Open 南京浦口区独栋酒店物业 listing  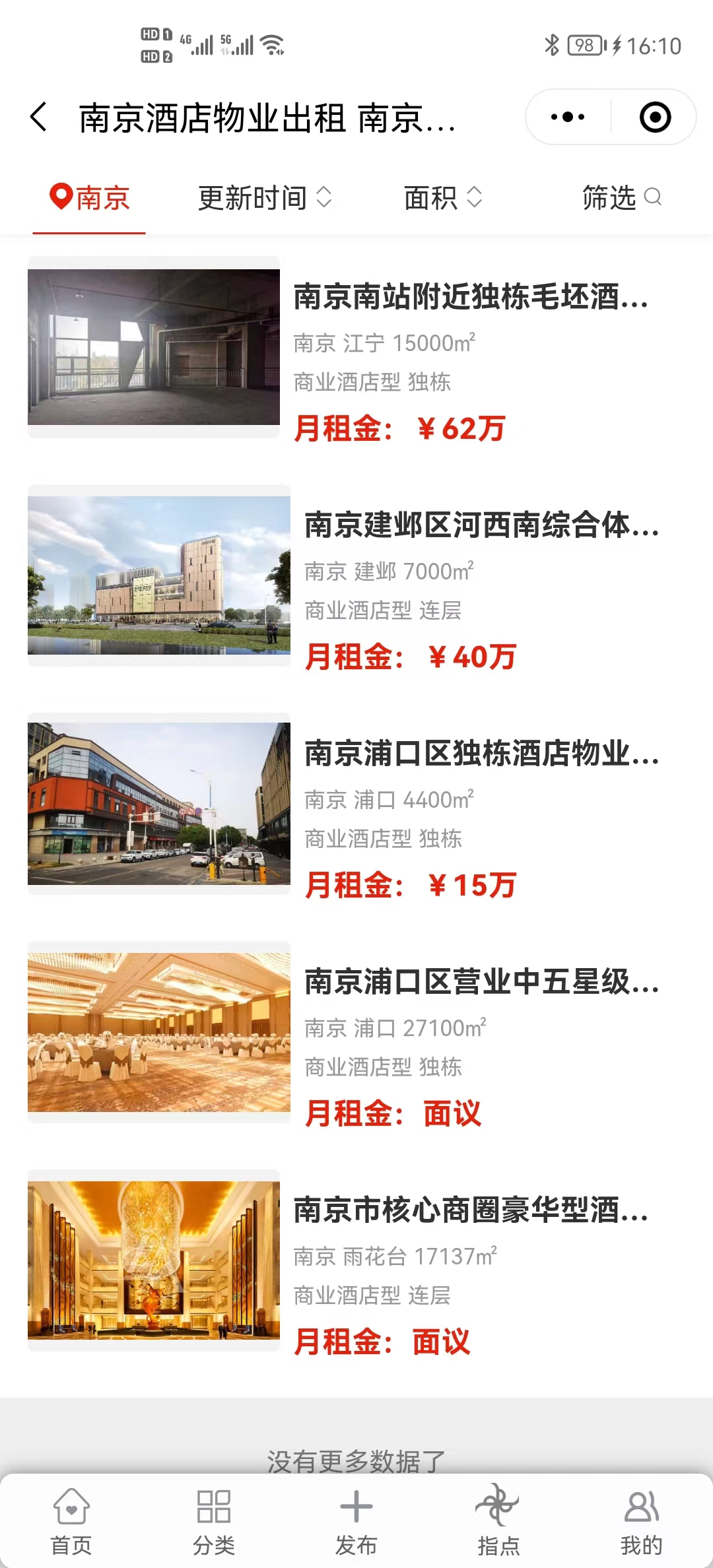pyautogui.click(x=481, y=754)
